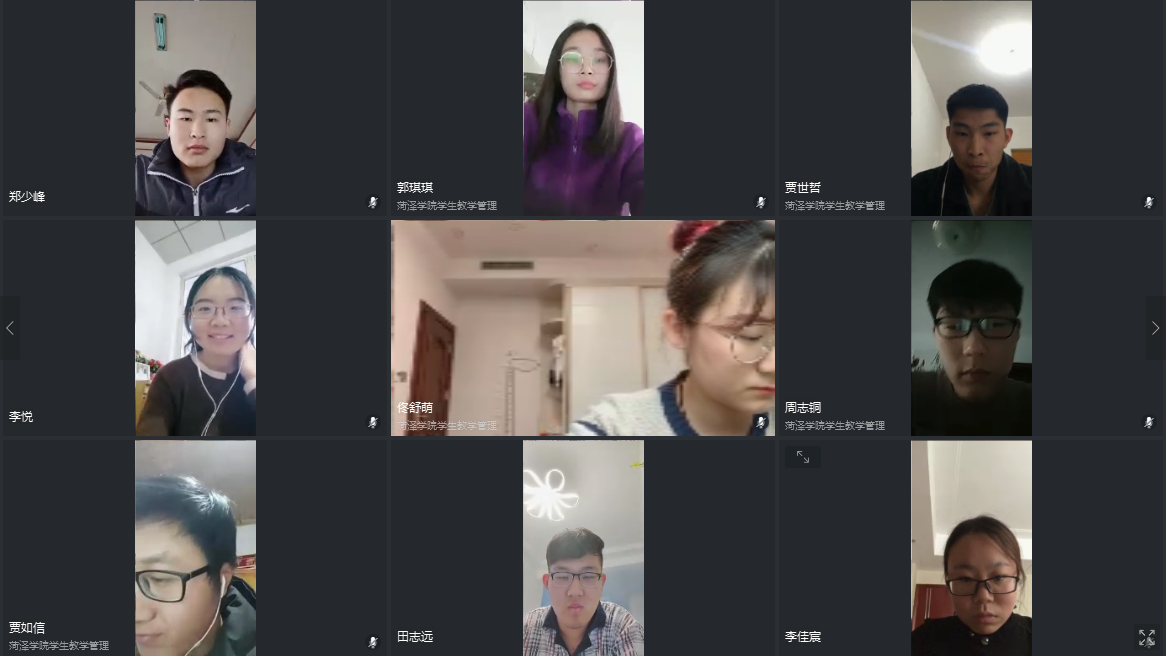1166x656 pixels.
Task: Show the next page of participants
Action: (1155, 328)
